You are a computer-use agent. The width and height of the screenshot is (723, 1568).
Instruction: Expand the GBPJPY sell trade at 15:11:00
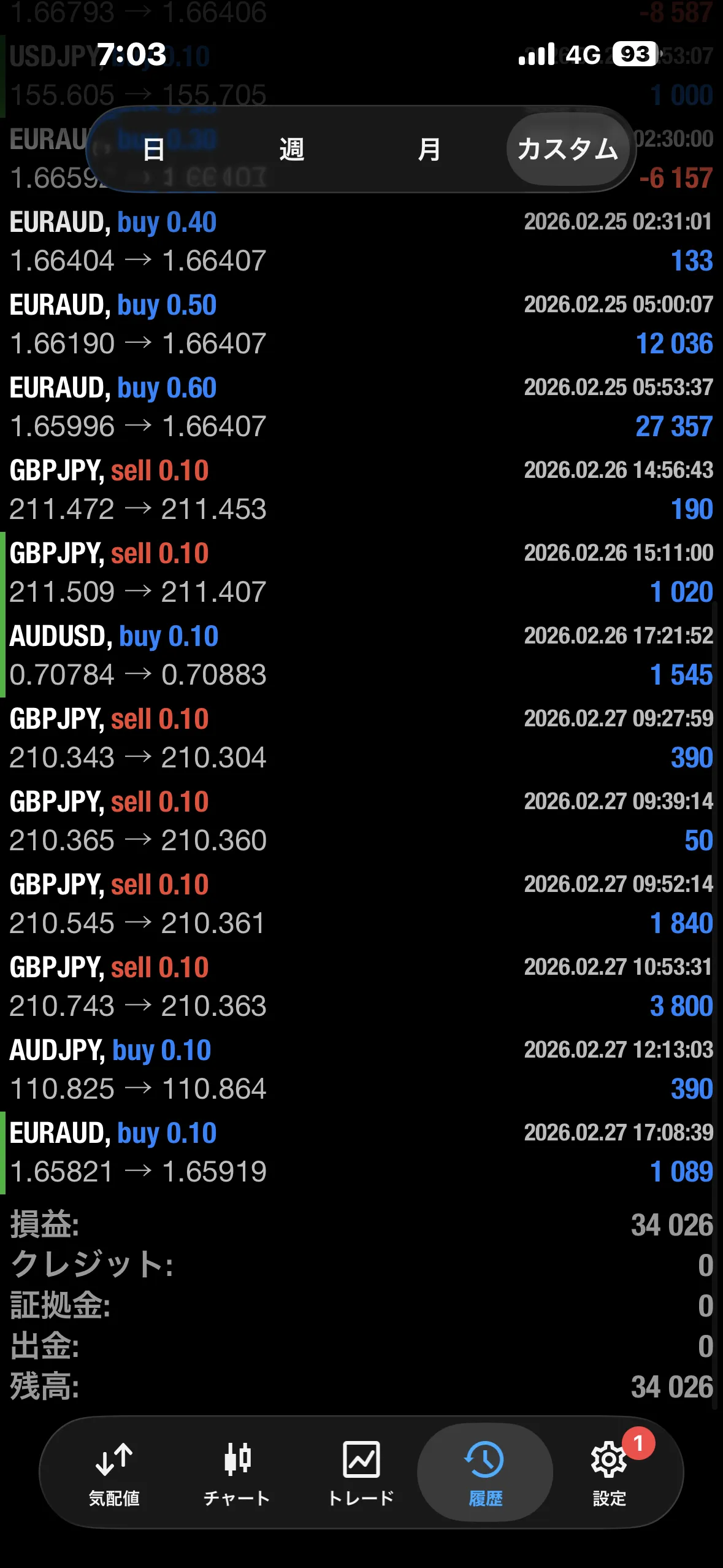pyautogui.click(x=361, y=573)
